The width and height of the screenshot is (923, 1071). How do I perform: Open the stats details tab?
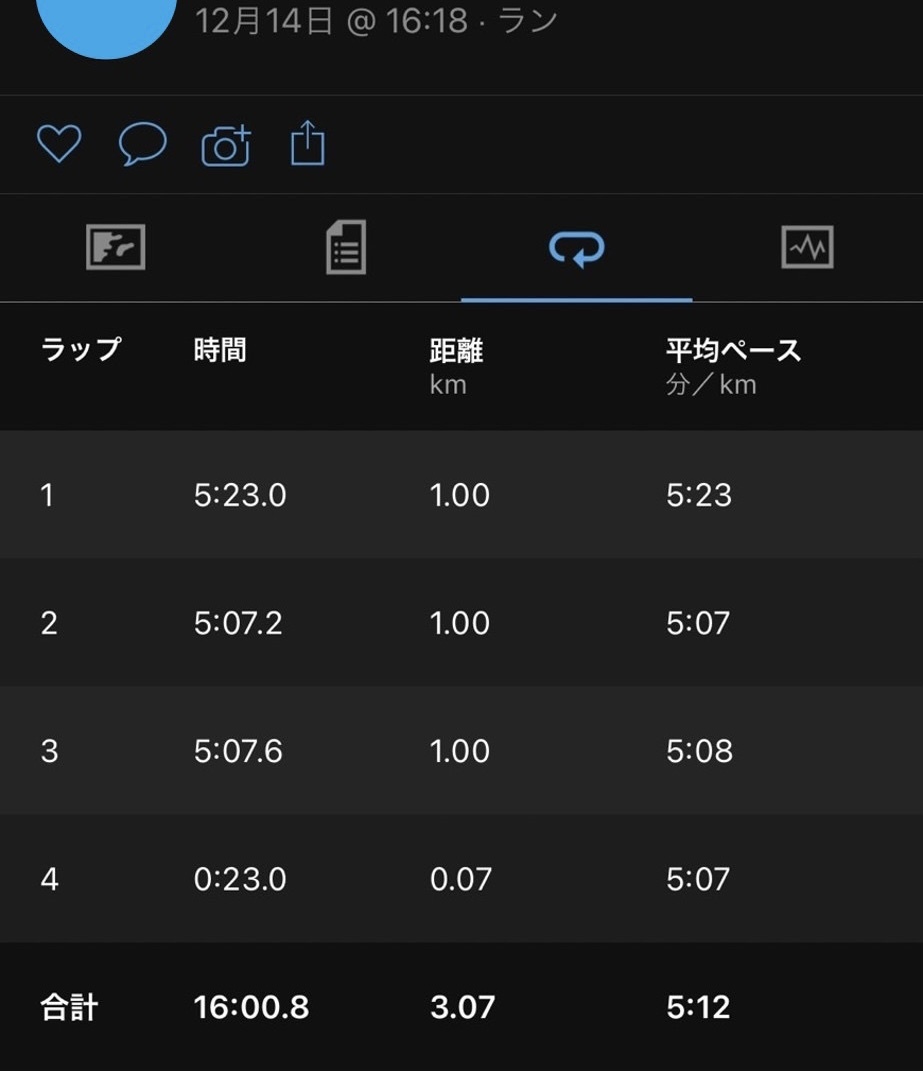[x=346, y=247]
